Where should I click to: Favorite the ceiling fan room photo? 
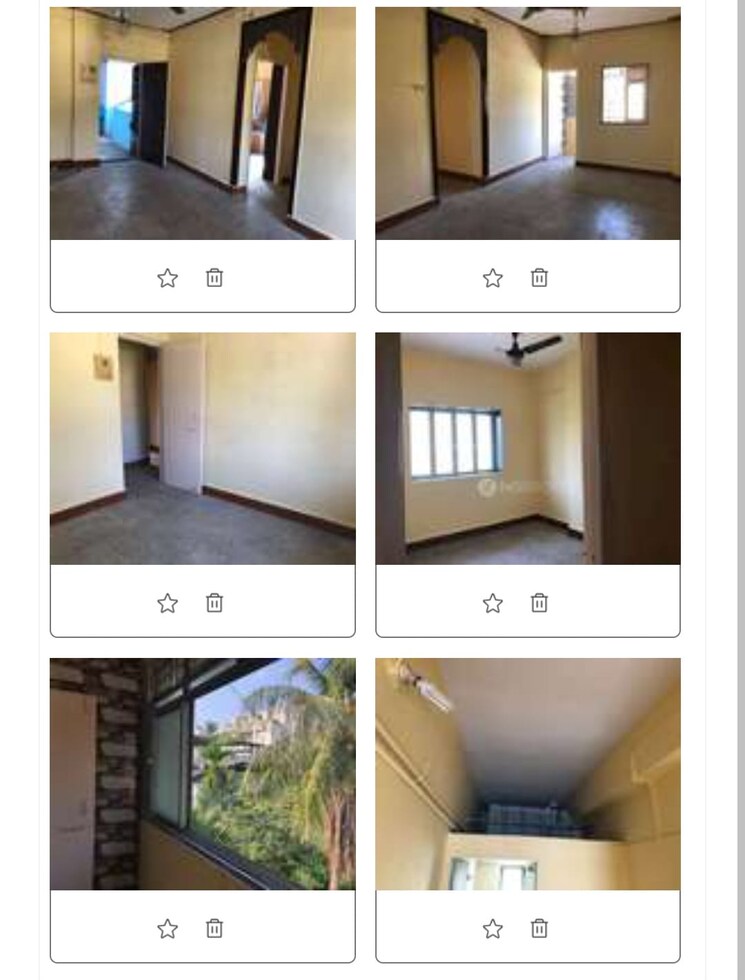pos(492,602)
